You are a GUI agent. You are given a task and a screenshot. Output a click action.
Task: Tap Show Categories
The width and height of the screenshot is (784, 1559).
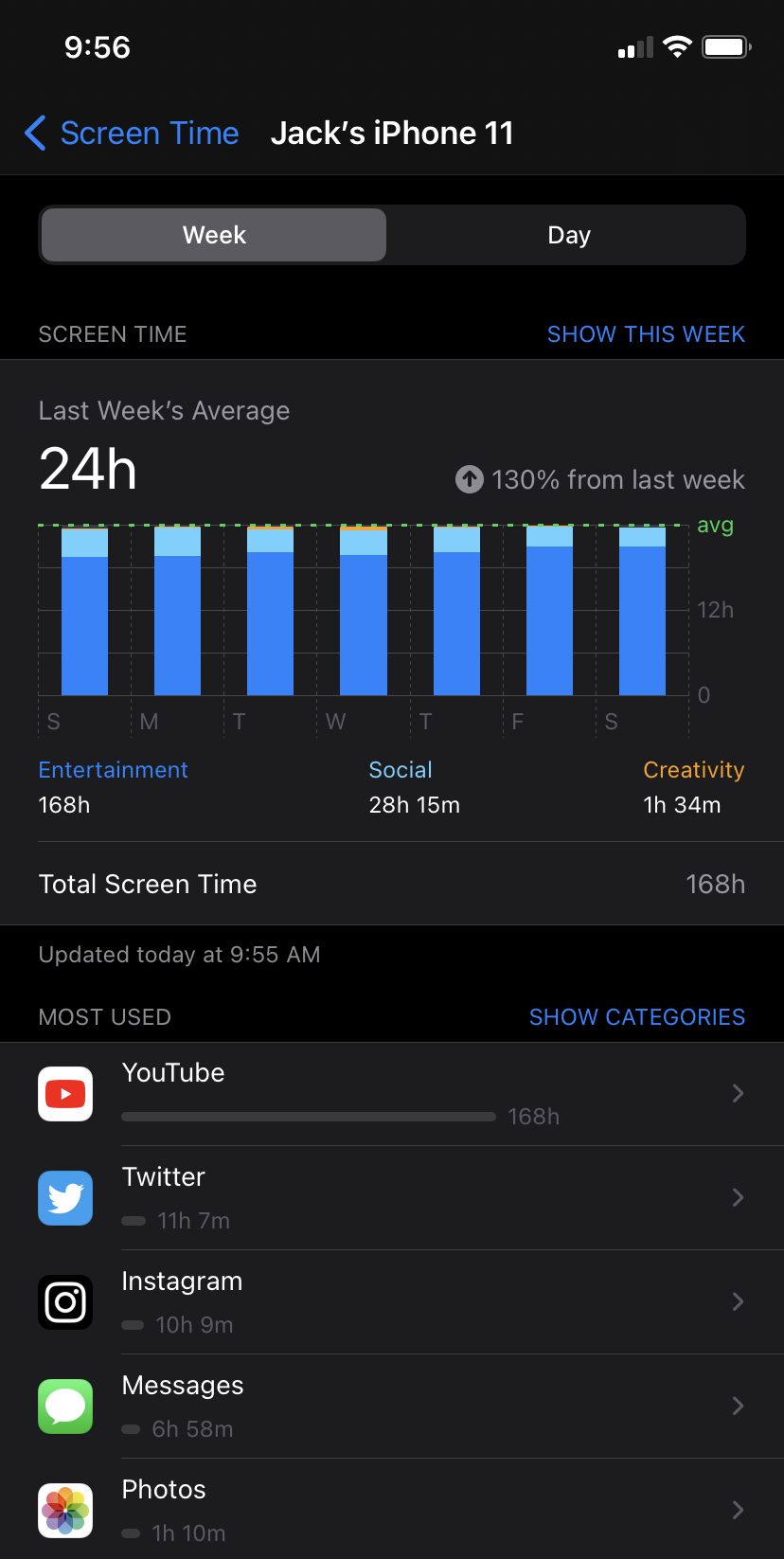[x=636, y=1017]
